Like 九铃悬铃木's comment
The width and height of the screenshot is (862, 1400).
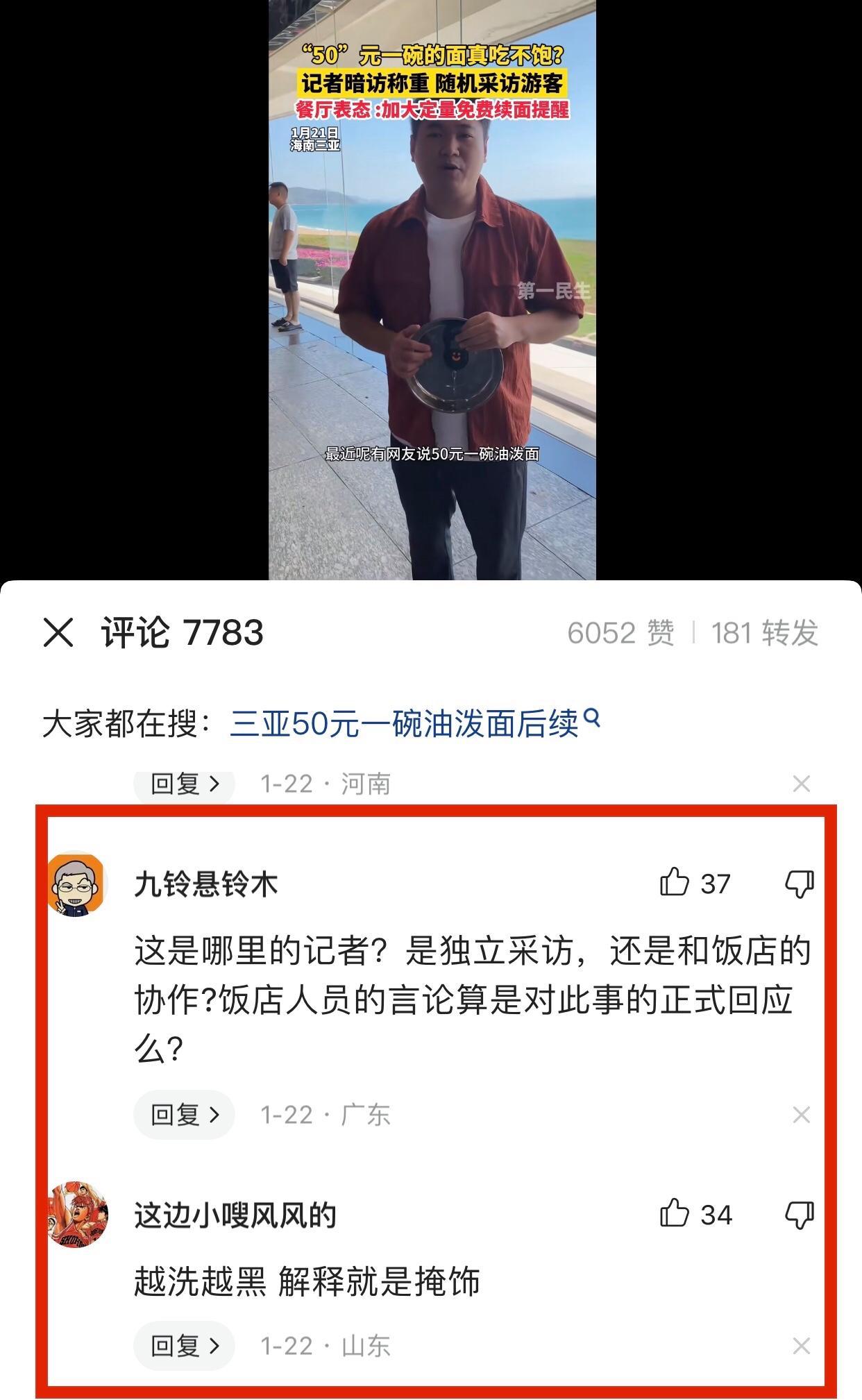click(x=674, y=884)
